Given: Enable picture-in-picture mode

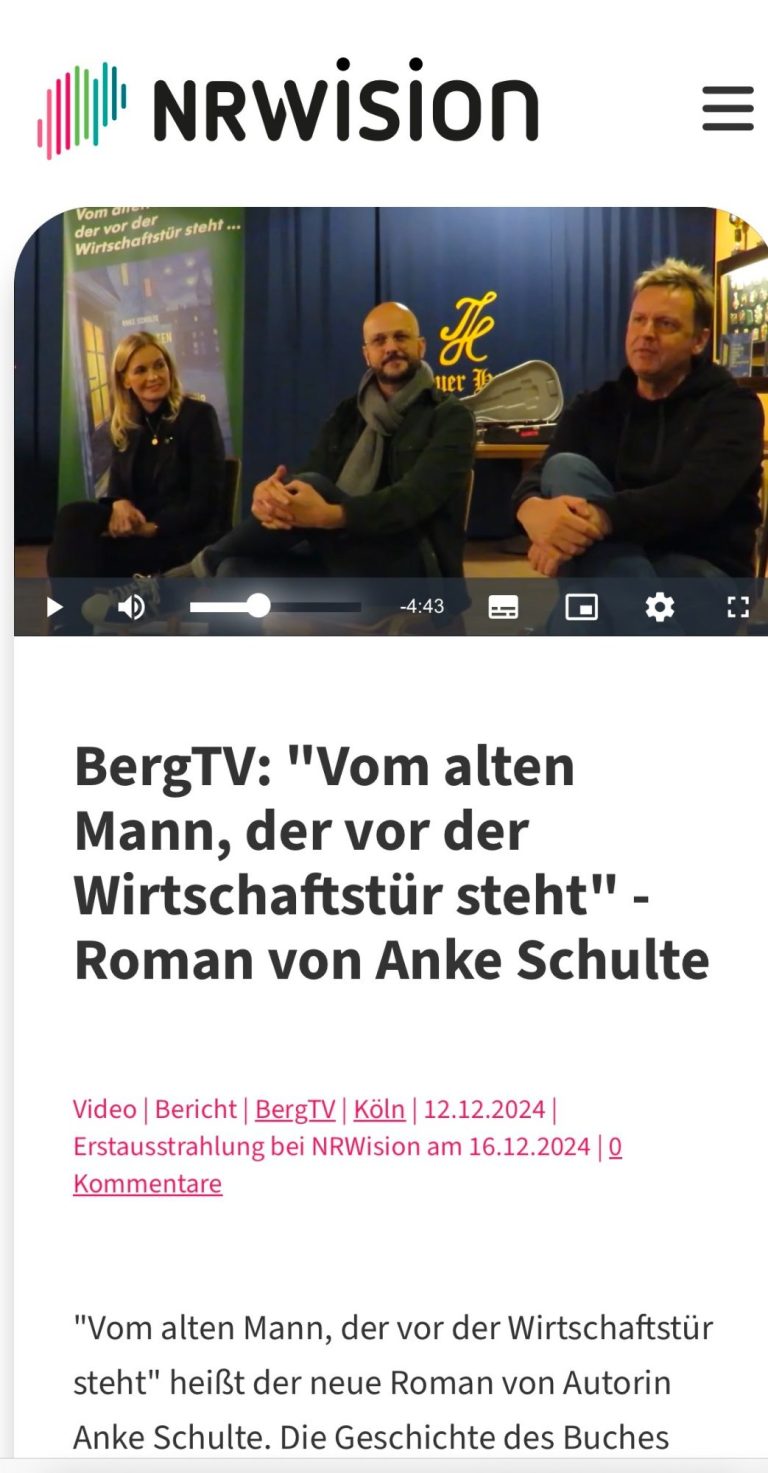Looking at the screenshot, I should [x=581, y=607].
